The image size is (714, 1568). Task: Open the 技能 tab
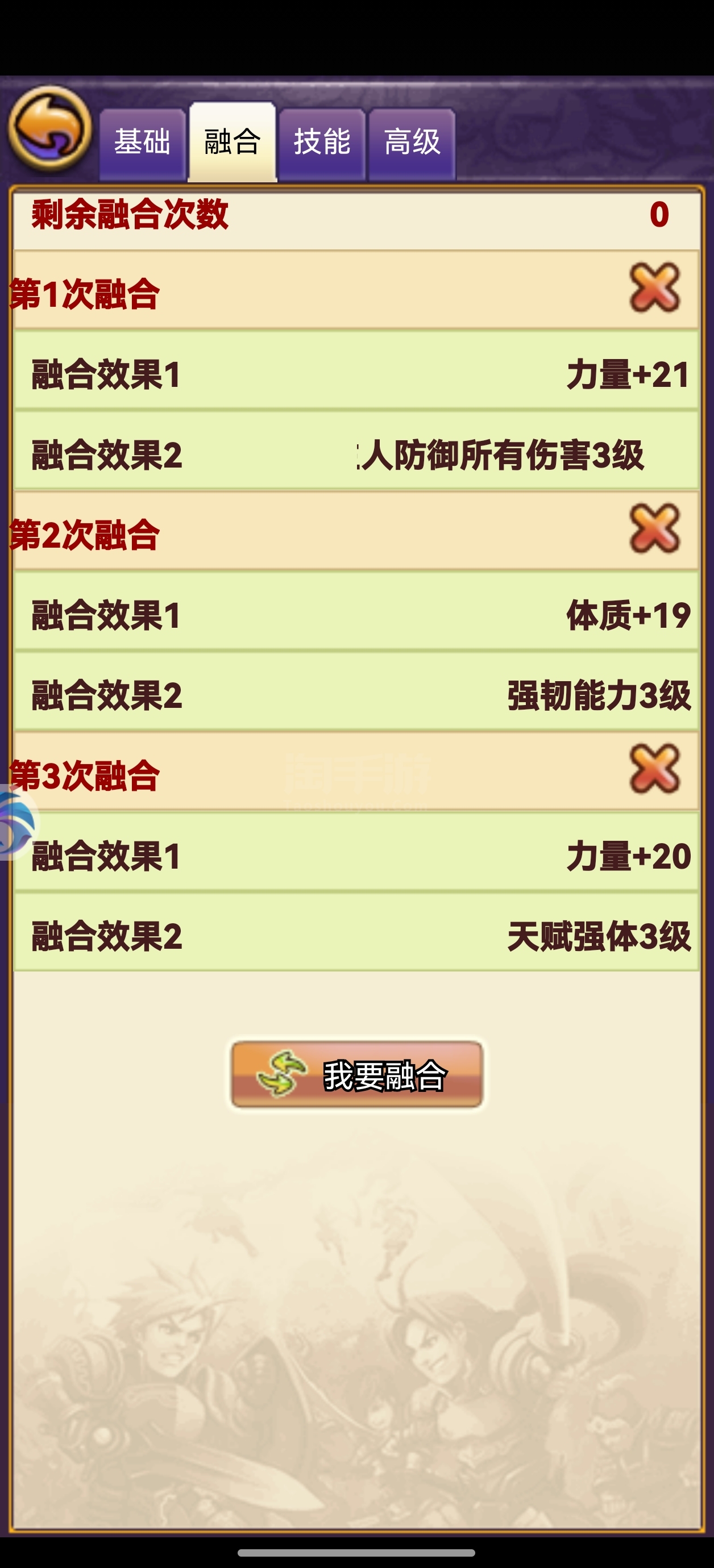[x=322, y=144]
